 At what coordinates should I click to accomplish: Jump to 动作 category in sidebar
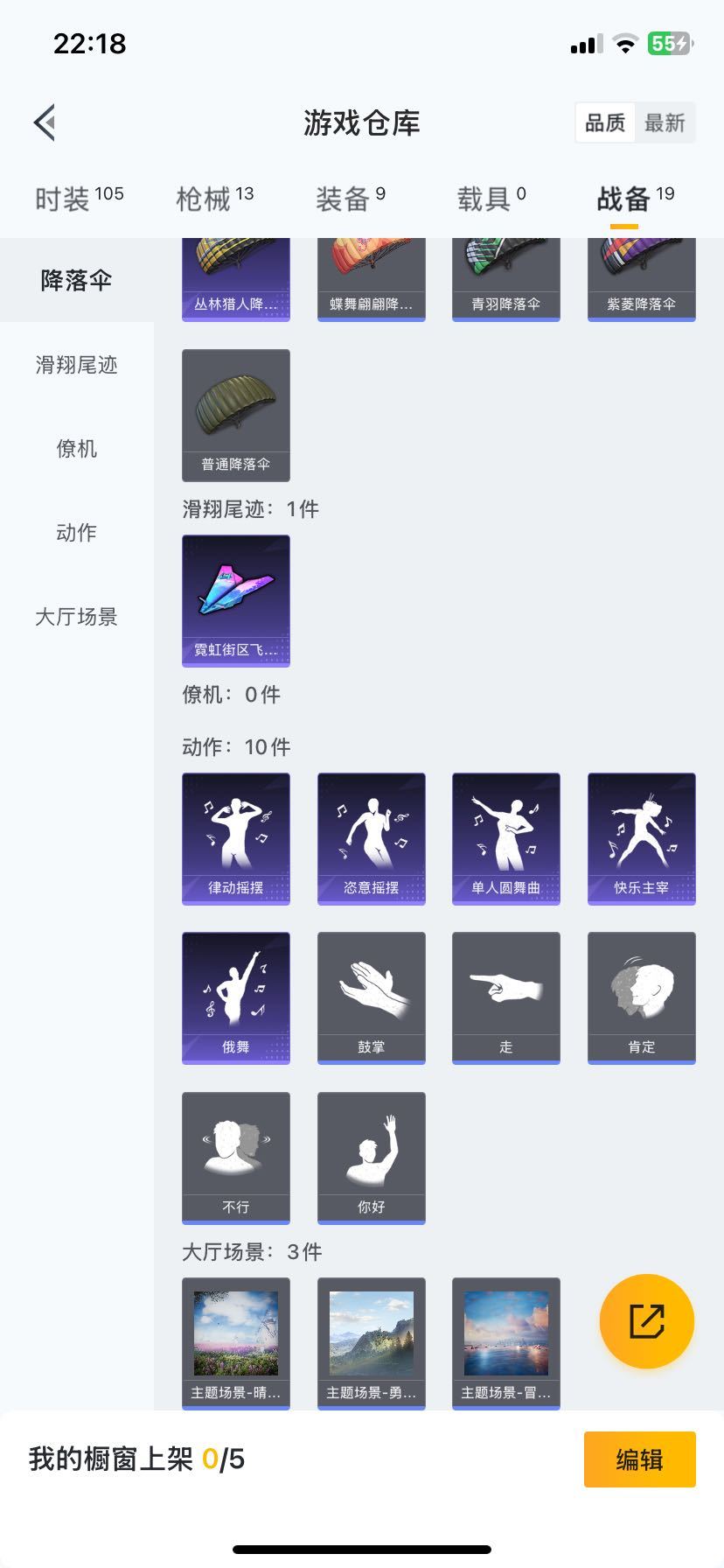pos(77,533)
